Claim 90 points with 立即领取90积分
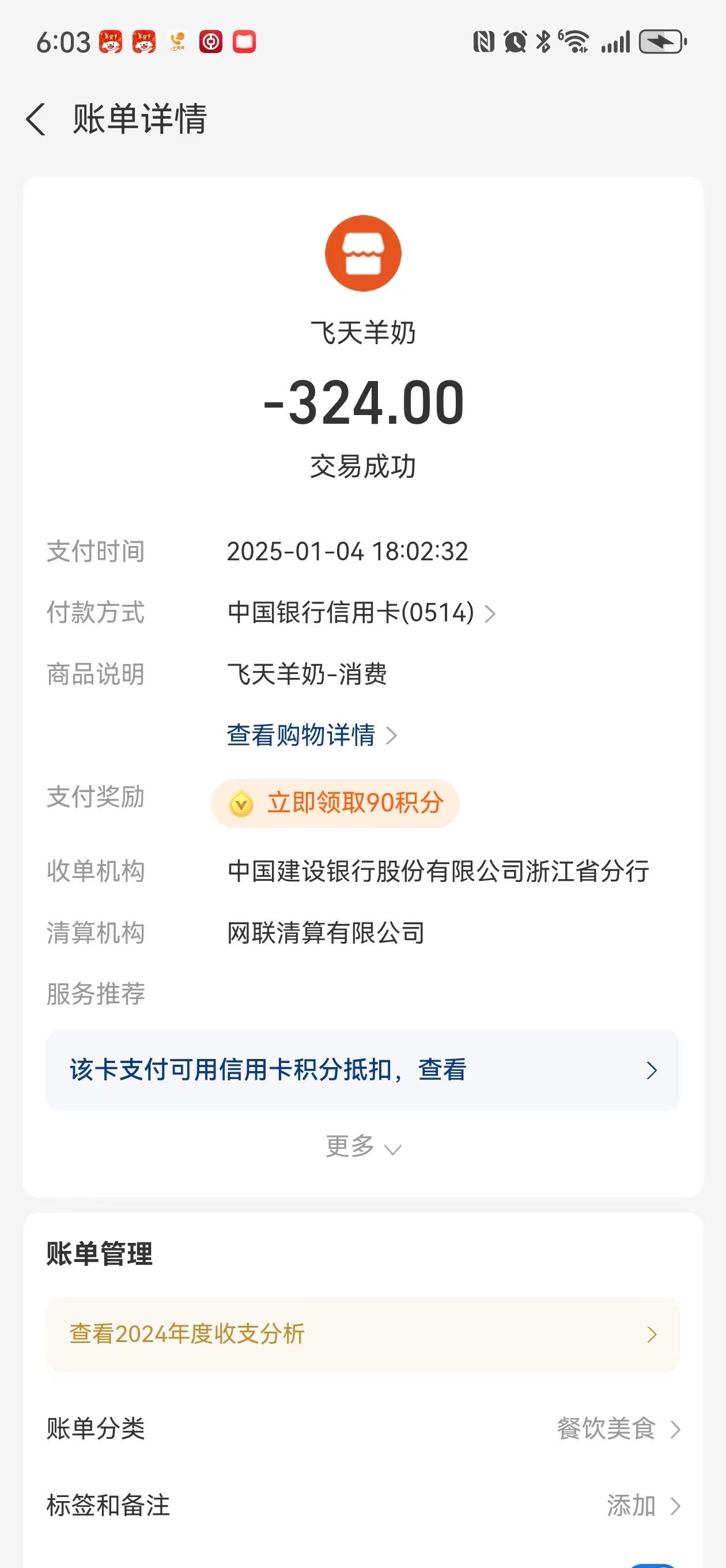726x1568 pixels. pos(335,804)
